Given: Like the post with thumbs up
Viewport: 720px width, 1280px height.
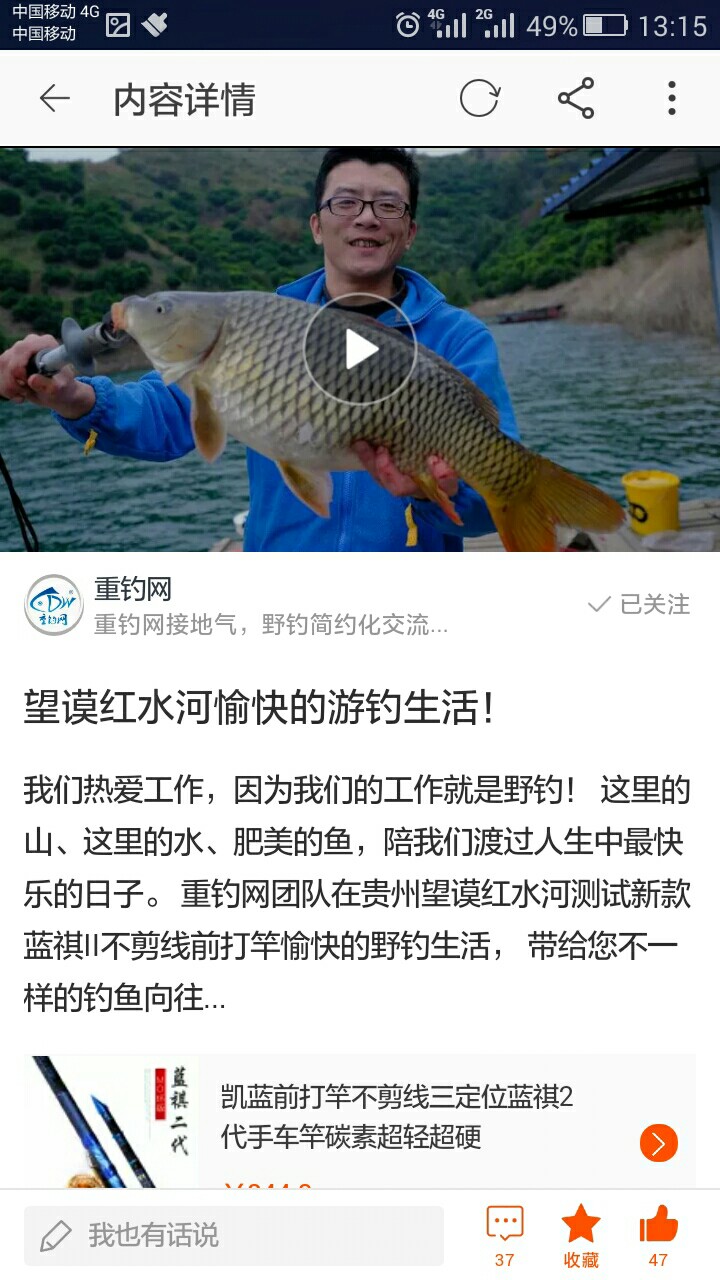Looking at the screenshot, I should [658, 1235].
